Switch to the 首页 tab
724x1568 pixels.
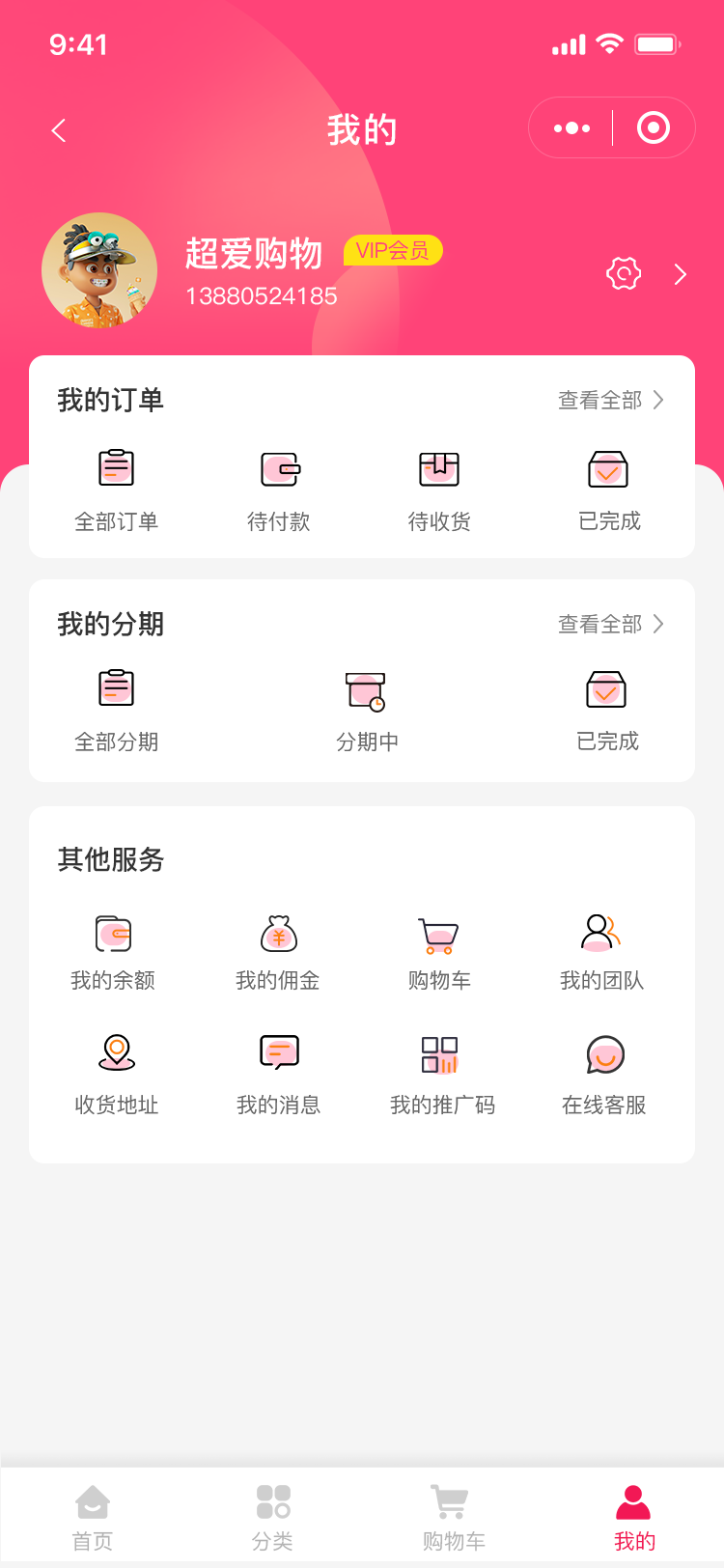click(x=93, y=1518)
